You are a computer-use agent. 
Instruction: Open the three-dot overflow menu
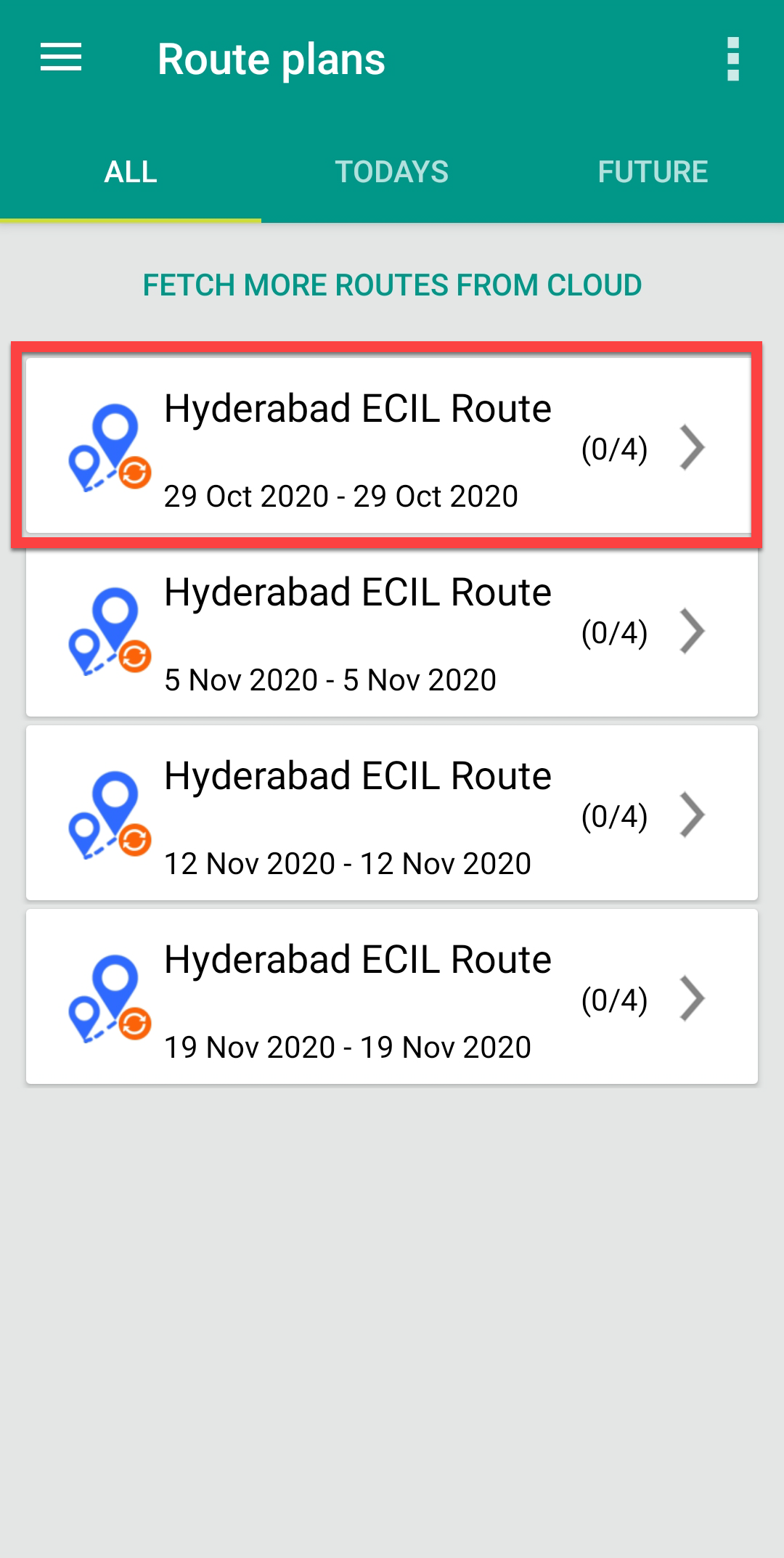tap(732, 59)
